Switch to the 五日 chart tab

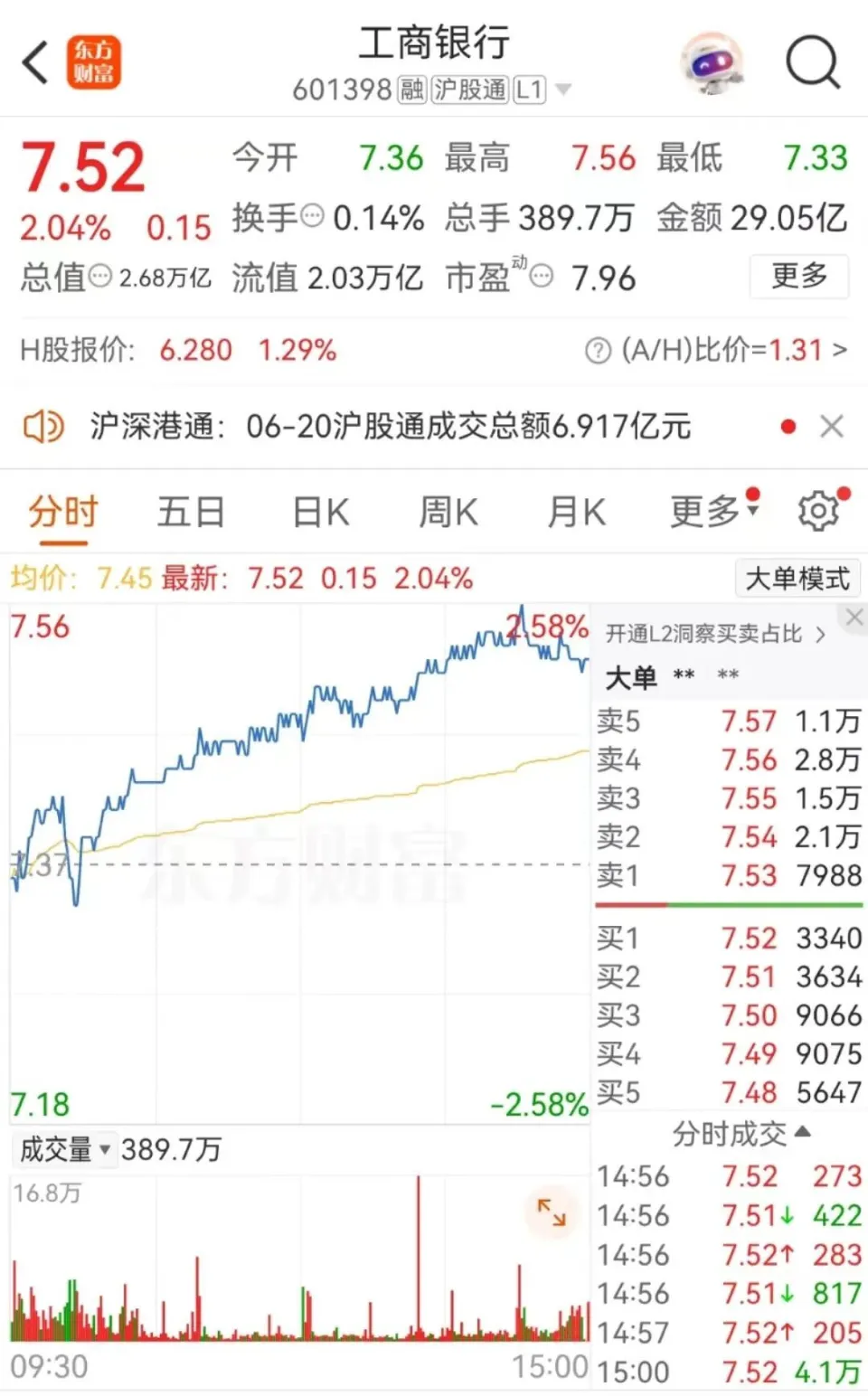[191, 513]
